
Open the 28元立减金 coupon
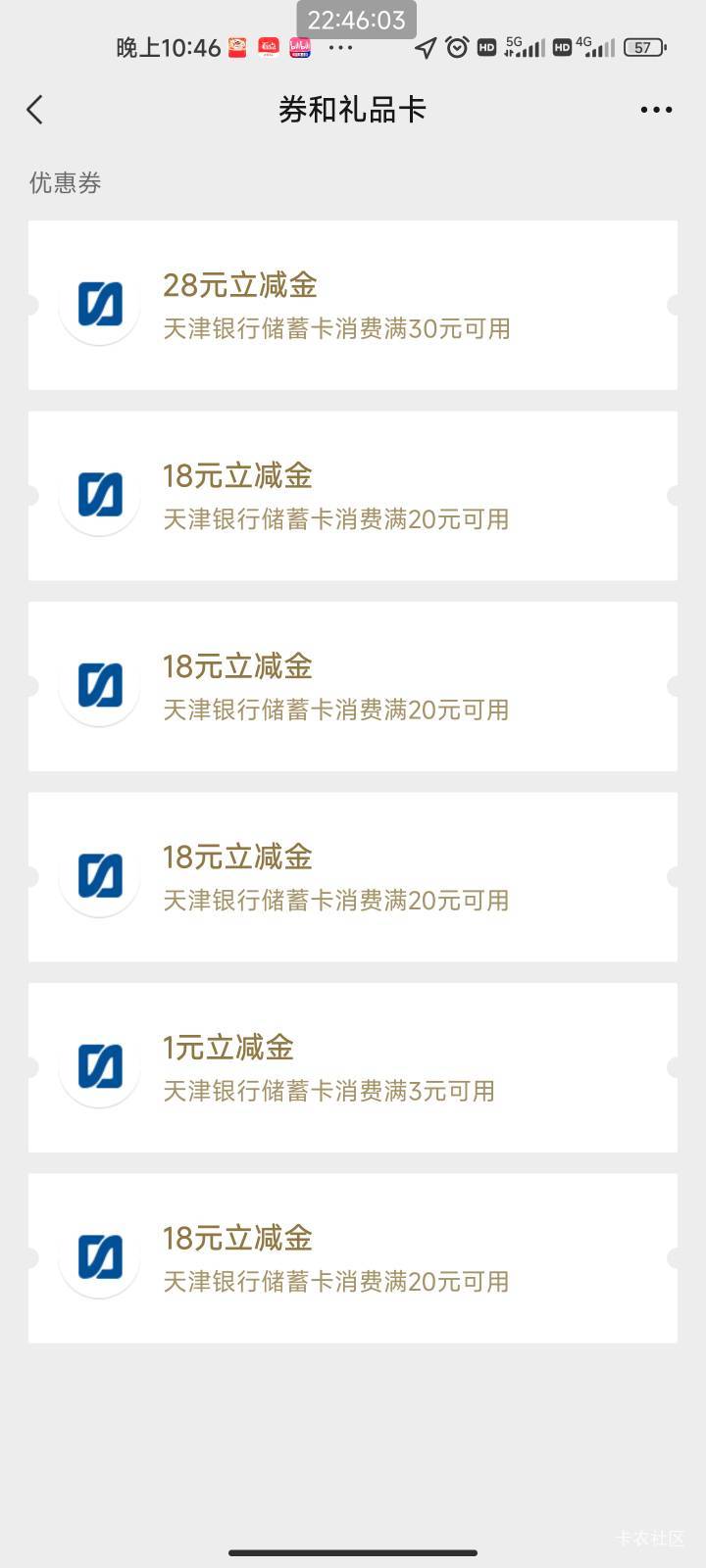(x=353, y=305)
